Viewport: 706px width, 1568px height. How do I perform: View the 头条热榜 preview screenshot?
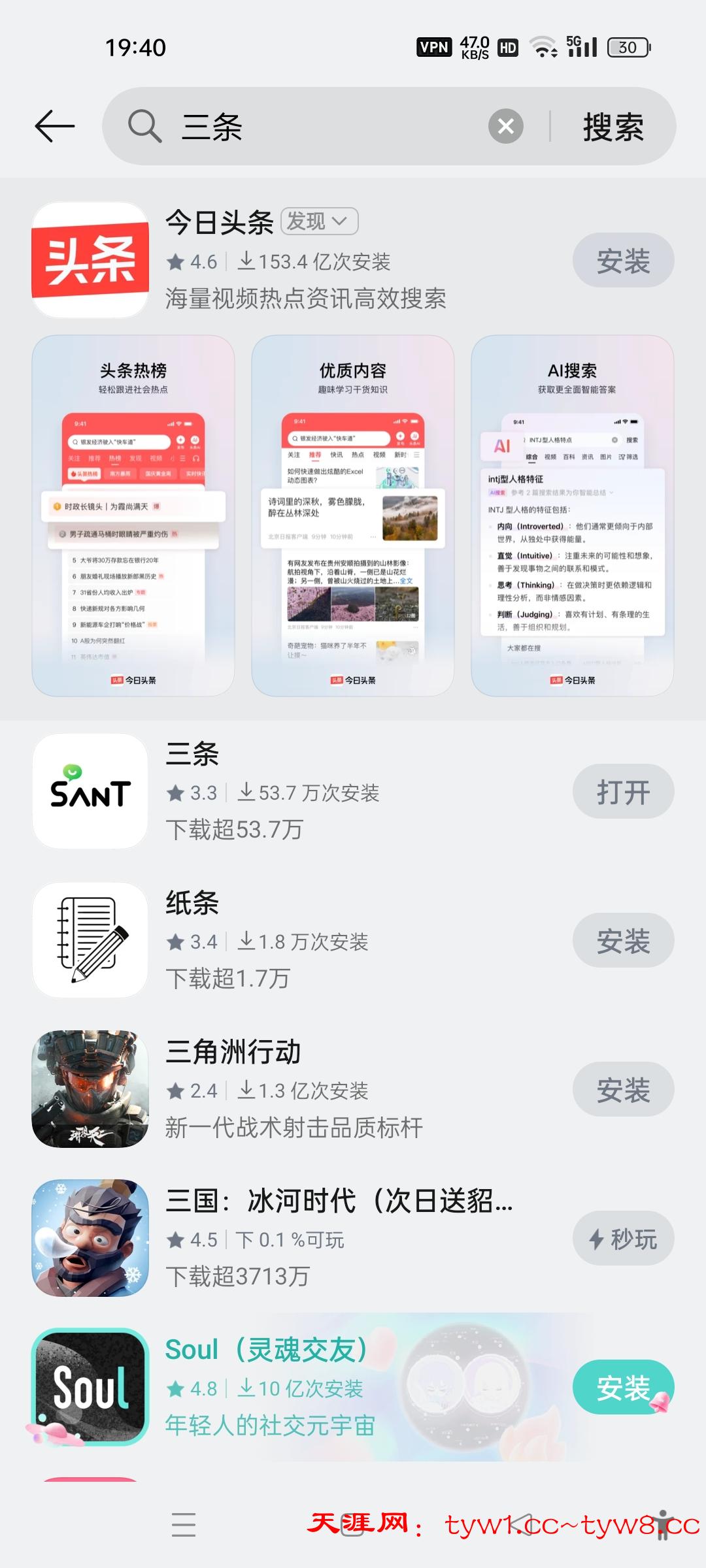(x=133, y=515)
